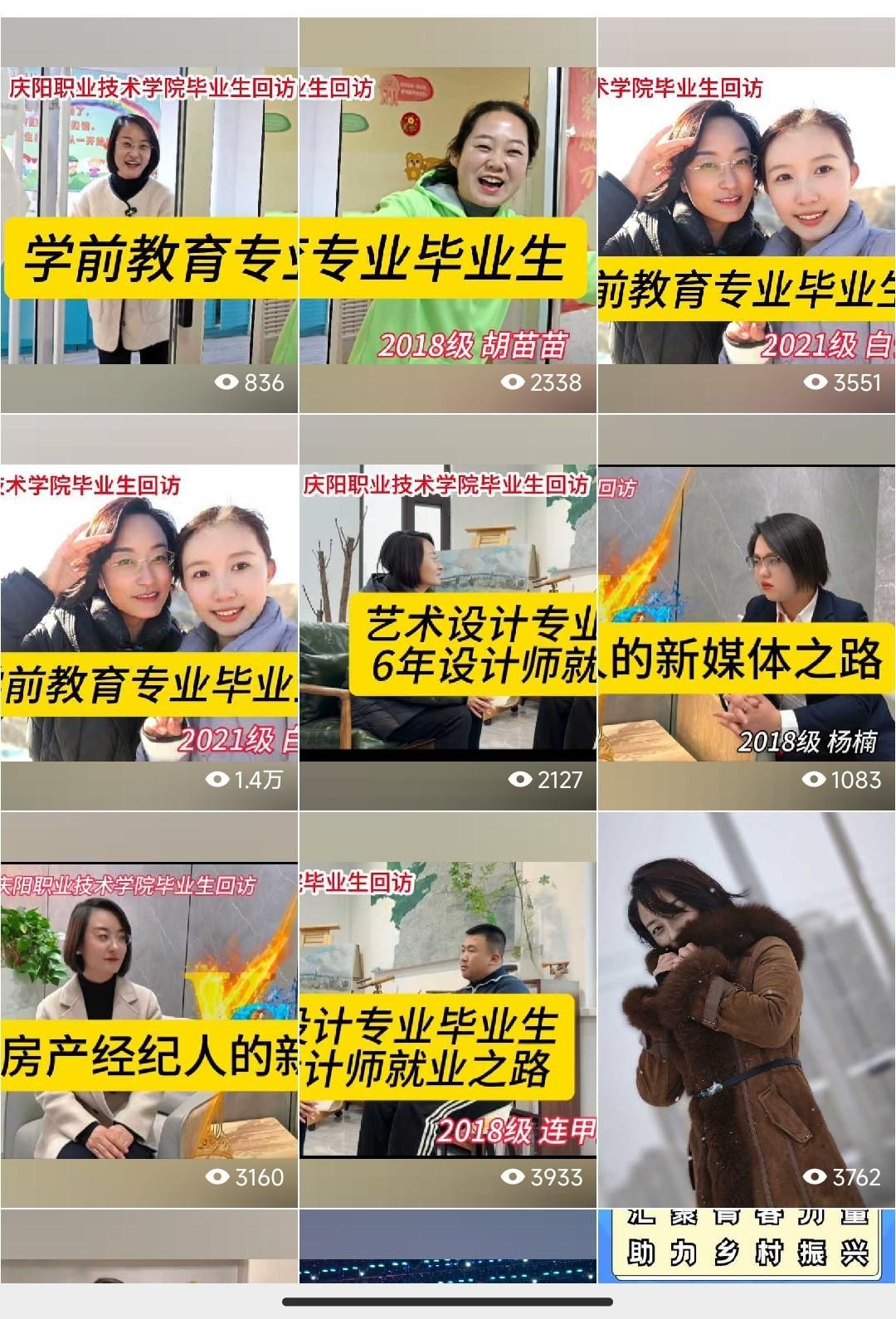Viewport: 896px width, 1319px height.
Task: Play the 2018级 杨楠 新媒体之路 video
Action: click(747, 614)
